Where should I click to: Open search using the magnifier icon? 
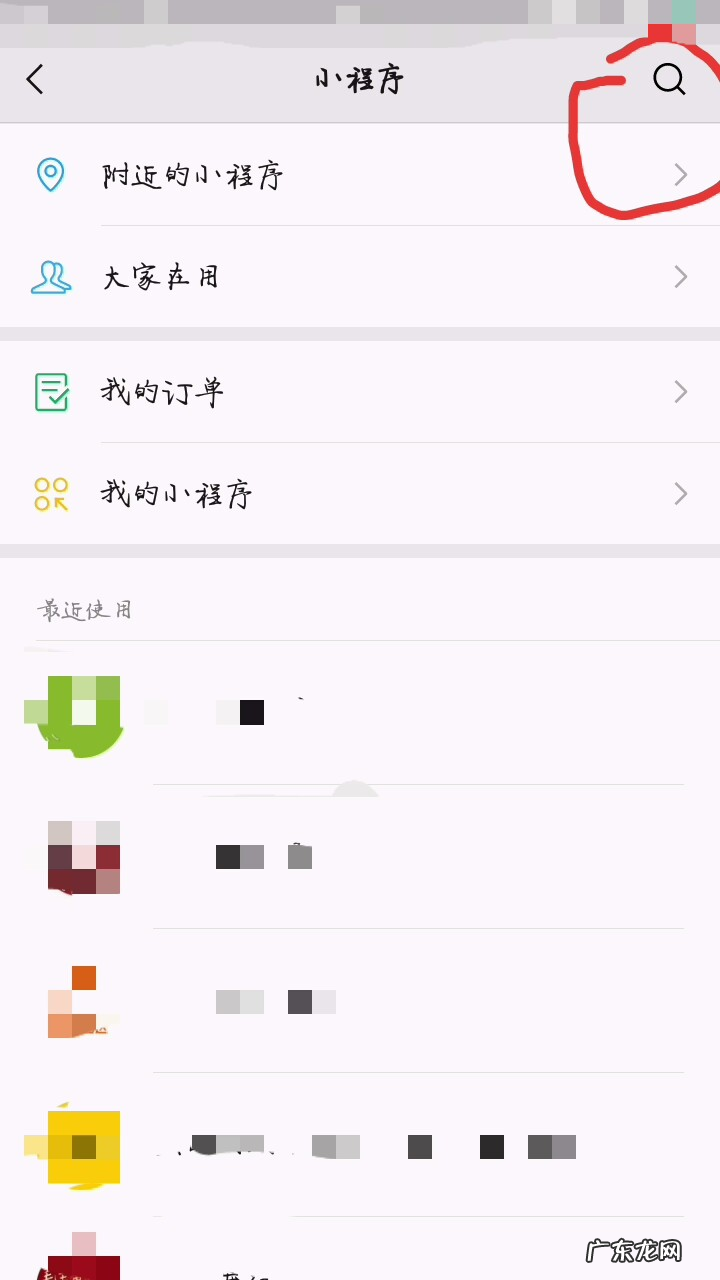point(669,80)
